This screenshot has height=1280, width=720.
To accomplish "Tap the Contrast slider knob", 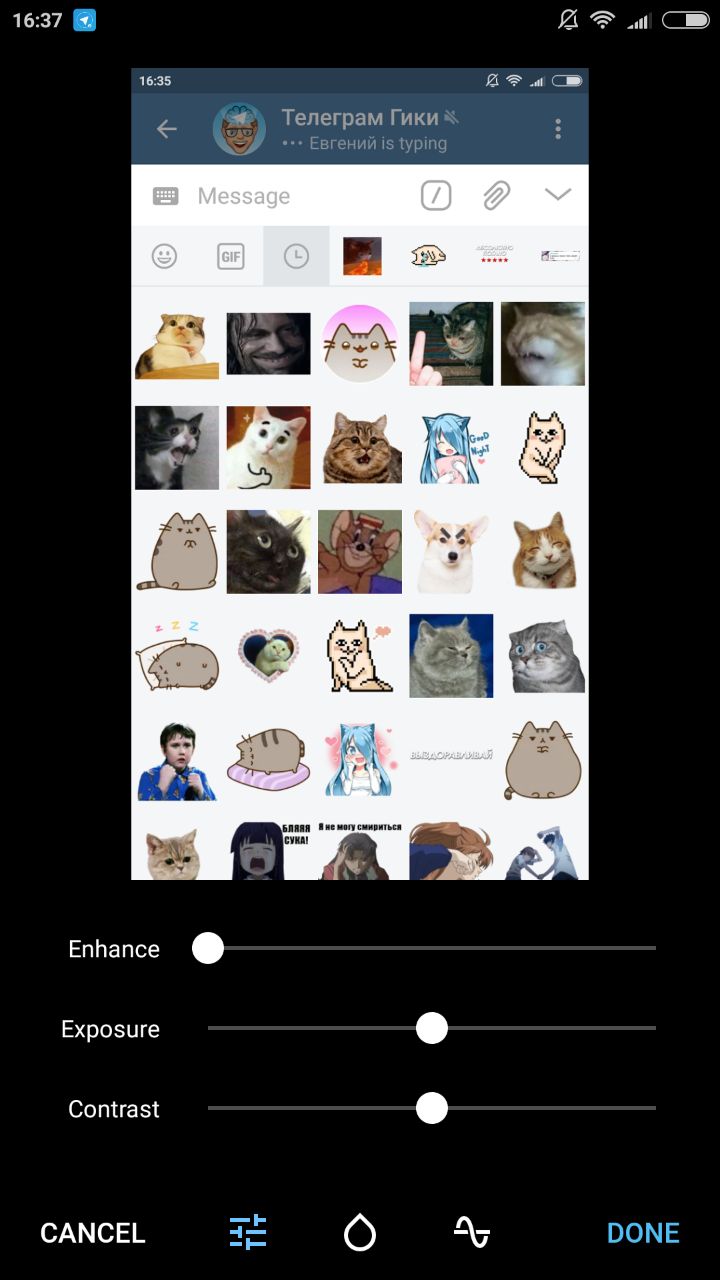I will click(x=432, y=1108).
